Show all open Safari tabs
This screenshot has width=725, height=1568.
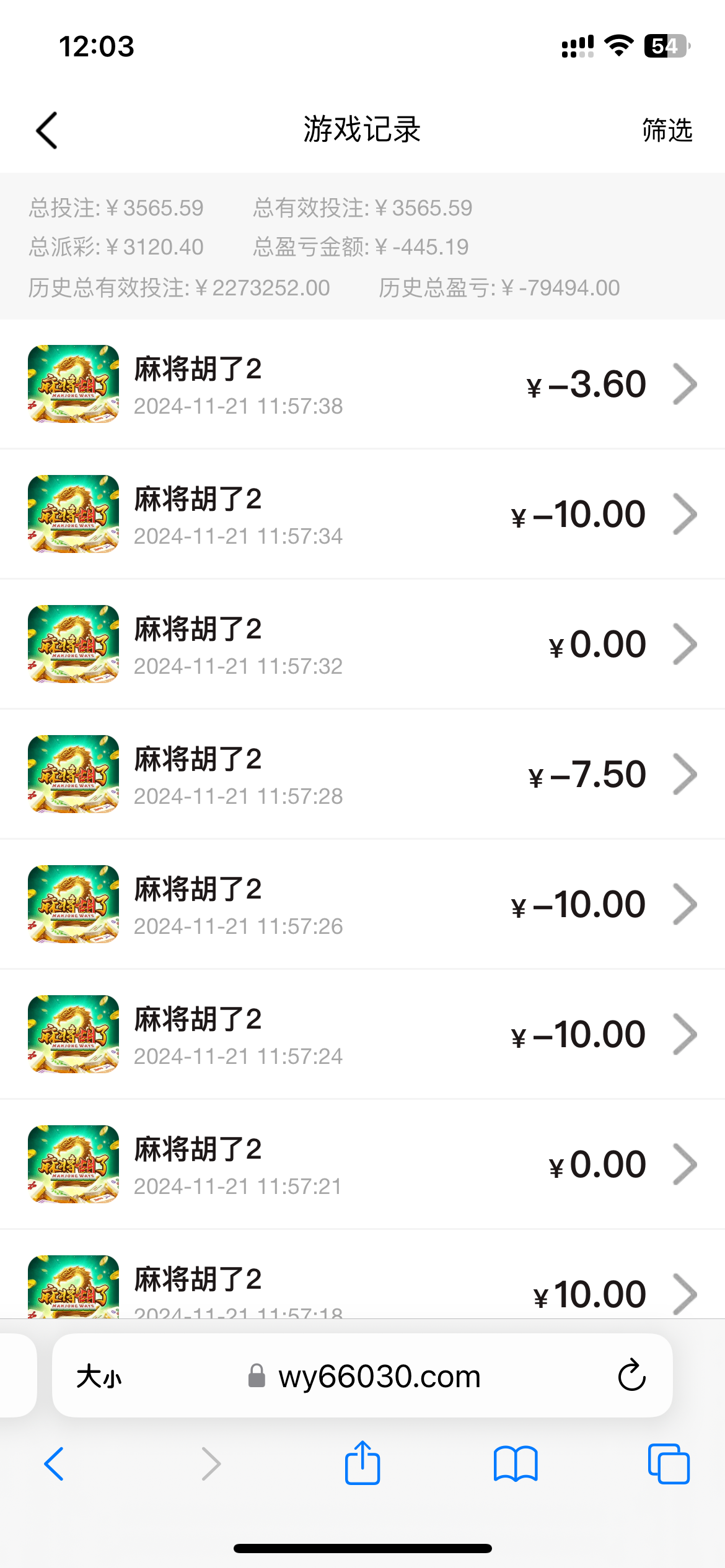point(668,1464)
